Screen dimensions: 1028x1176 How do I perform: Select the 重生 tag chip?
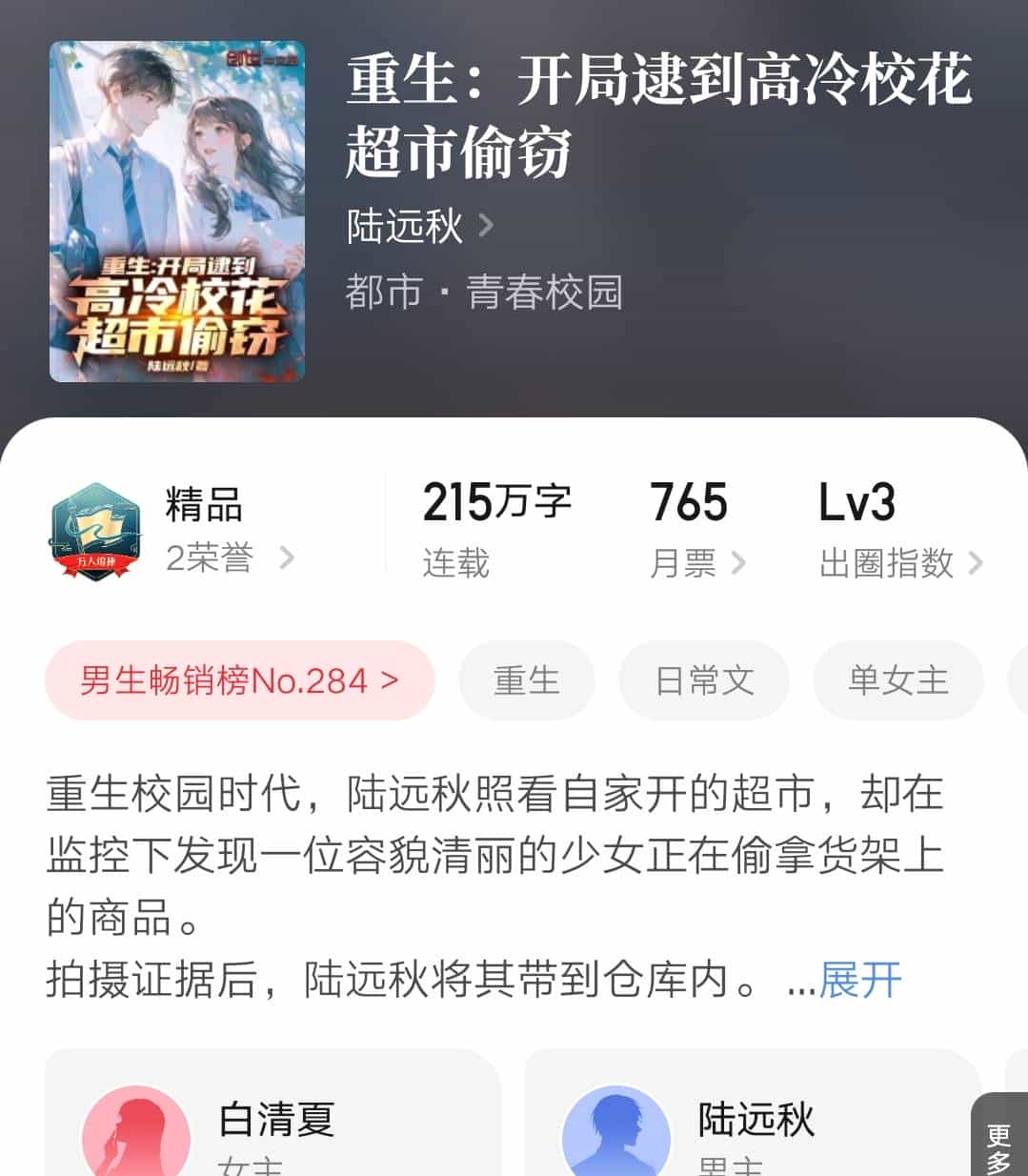tap(526, 680)
